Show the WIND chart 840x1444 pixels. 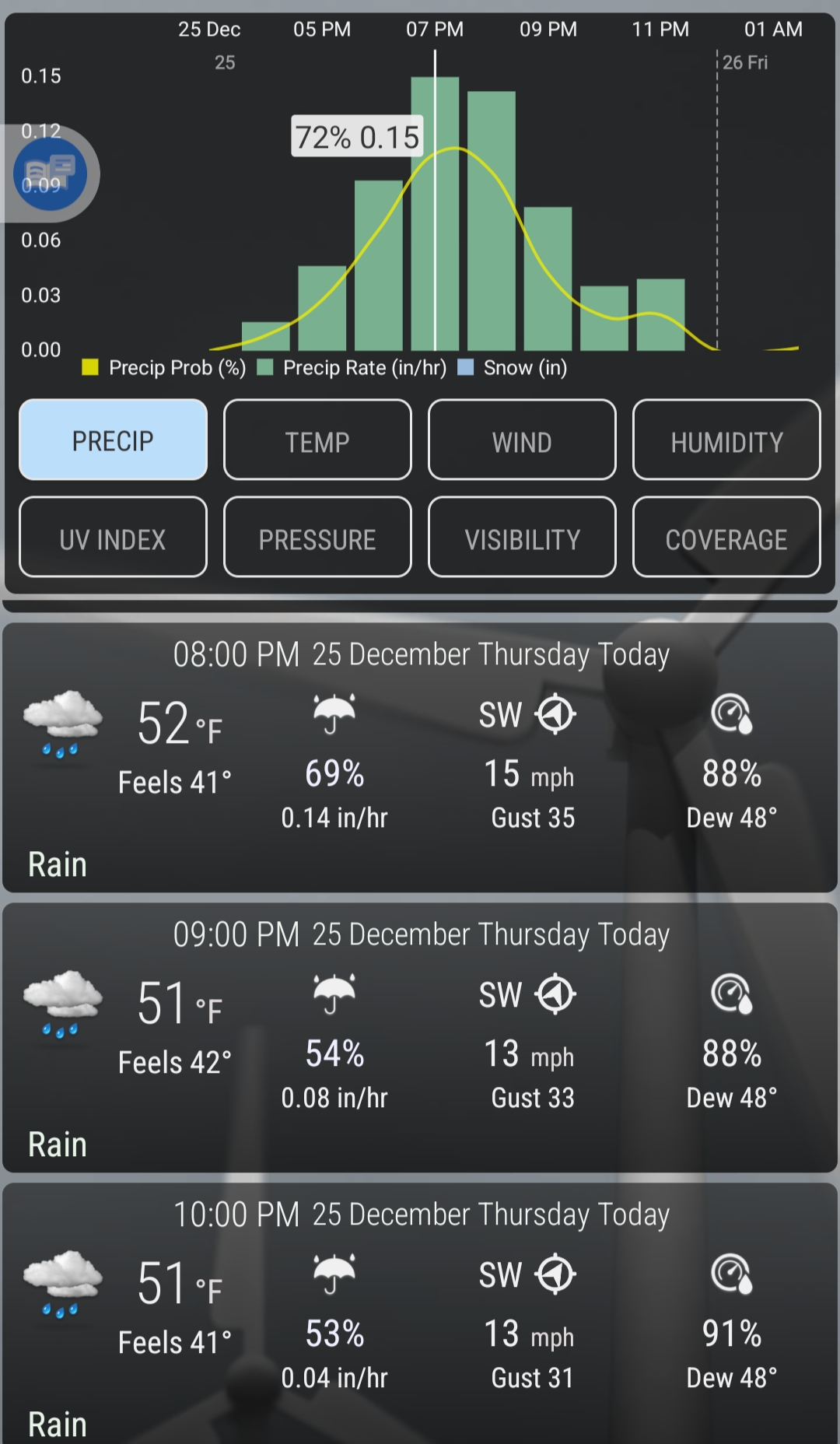tap(522, 440)
